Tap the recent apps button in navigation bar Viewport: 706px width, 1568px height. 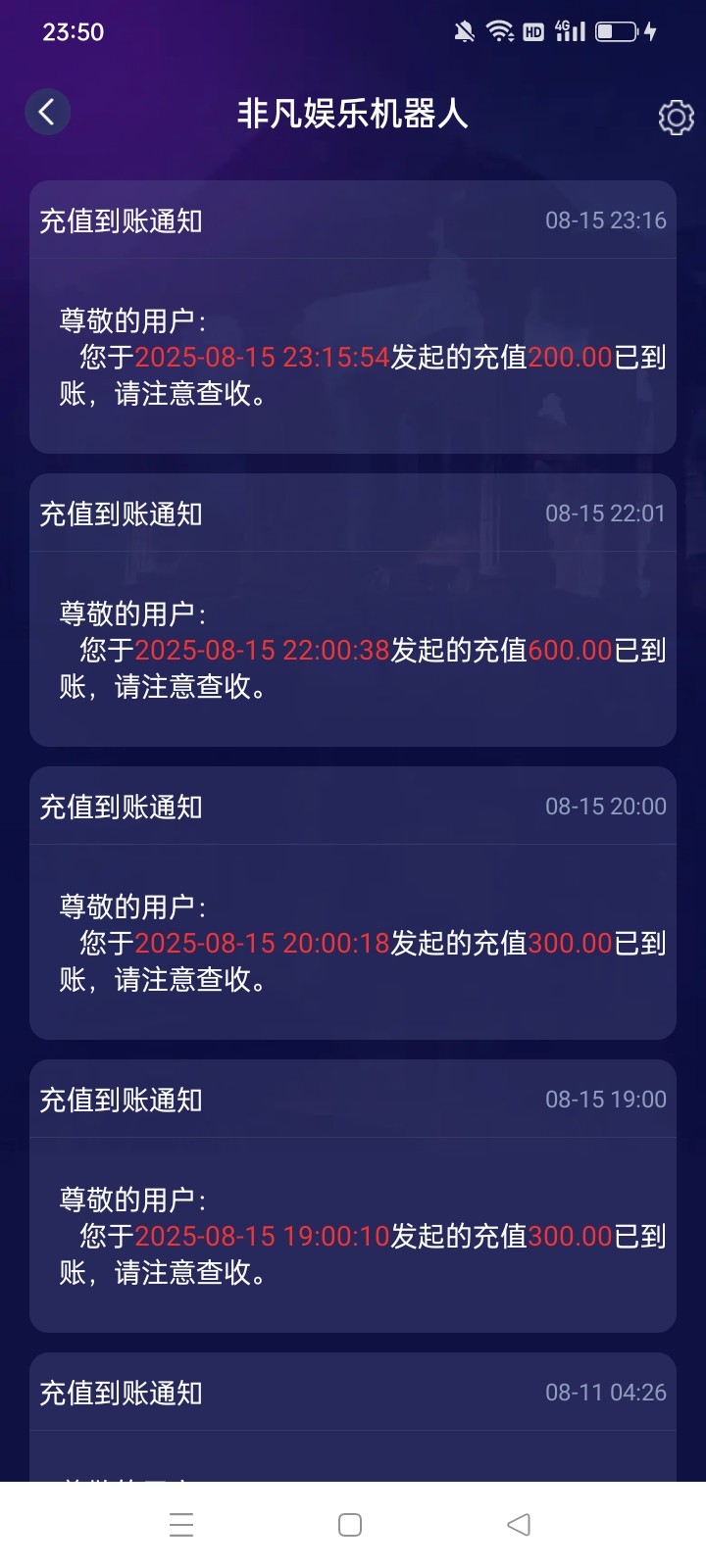[180, 1524]
